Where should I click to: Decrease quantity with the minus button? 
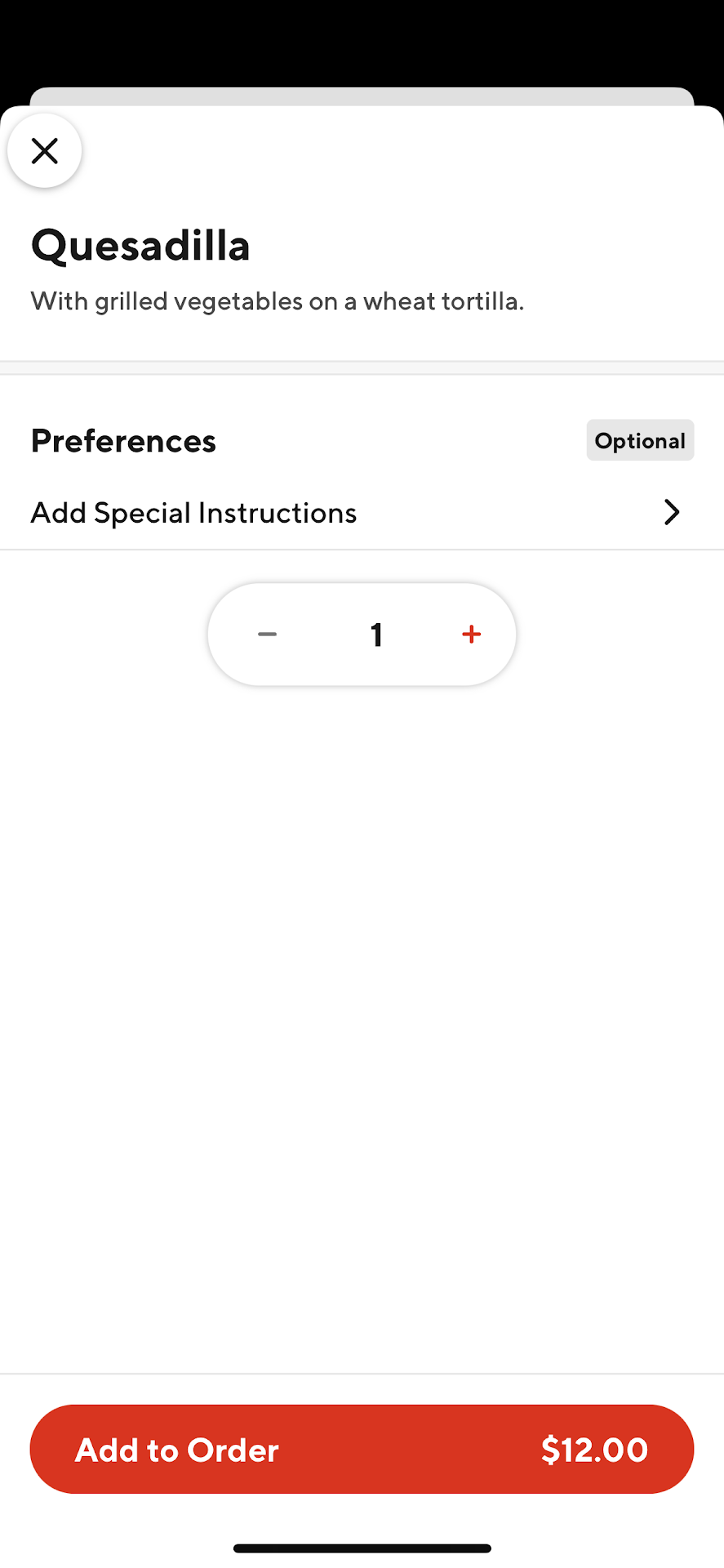[x=267, y=635]
